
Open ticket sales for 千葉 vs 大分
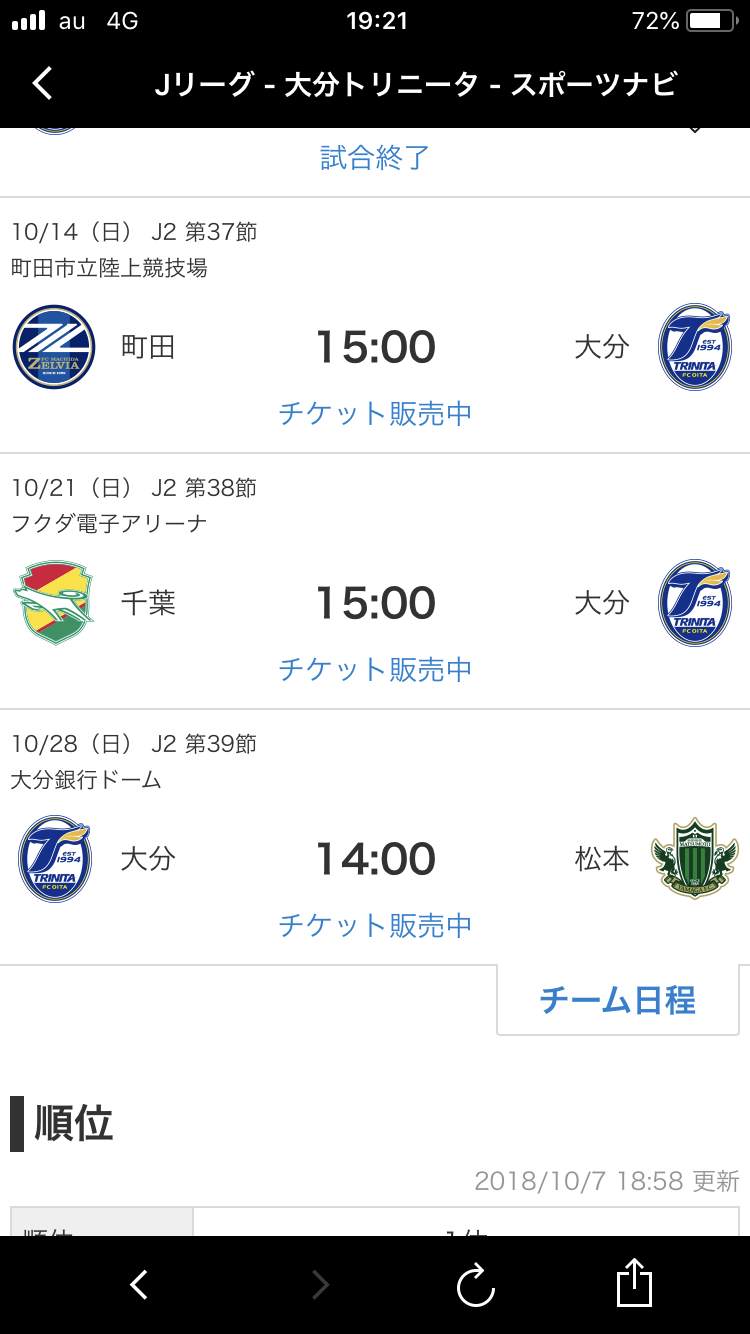(375, 669)
